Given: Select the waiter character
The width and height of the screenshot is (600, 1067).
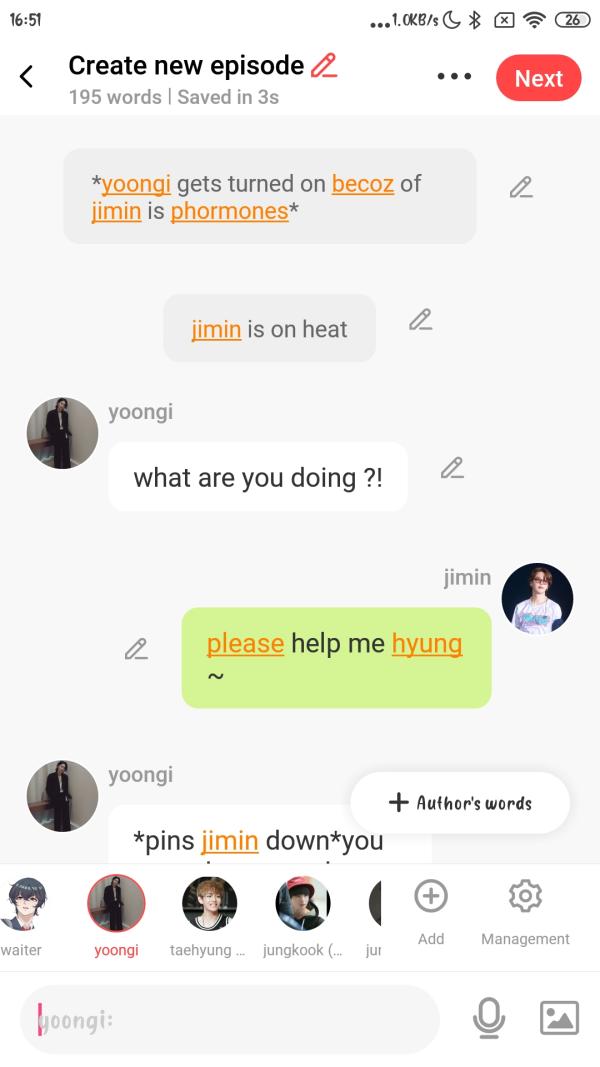Looking at the screenshot, I should (x=22, y=904).
